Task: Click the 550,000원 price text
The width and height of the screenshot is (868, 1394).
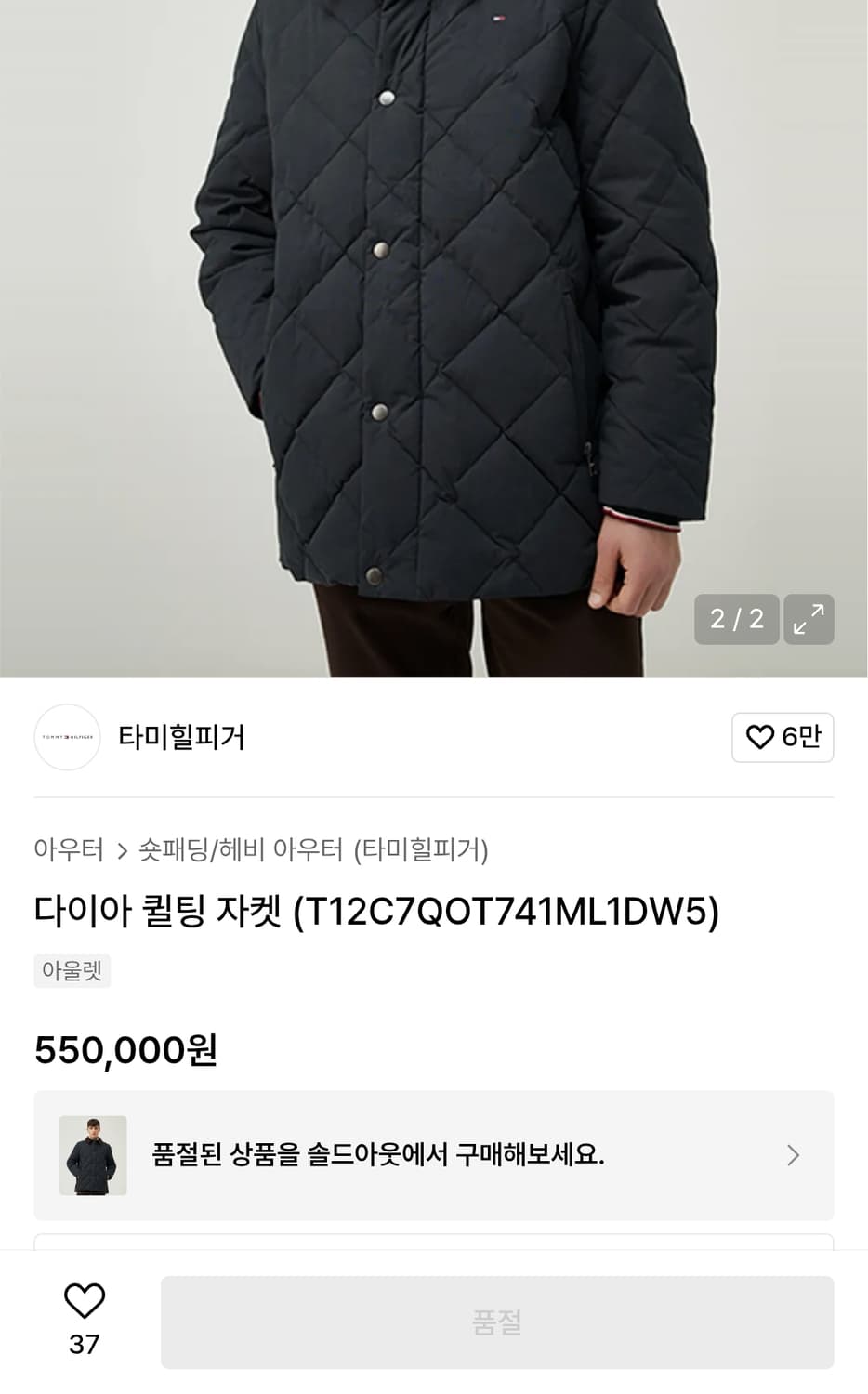Action: coord(126,1050)
